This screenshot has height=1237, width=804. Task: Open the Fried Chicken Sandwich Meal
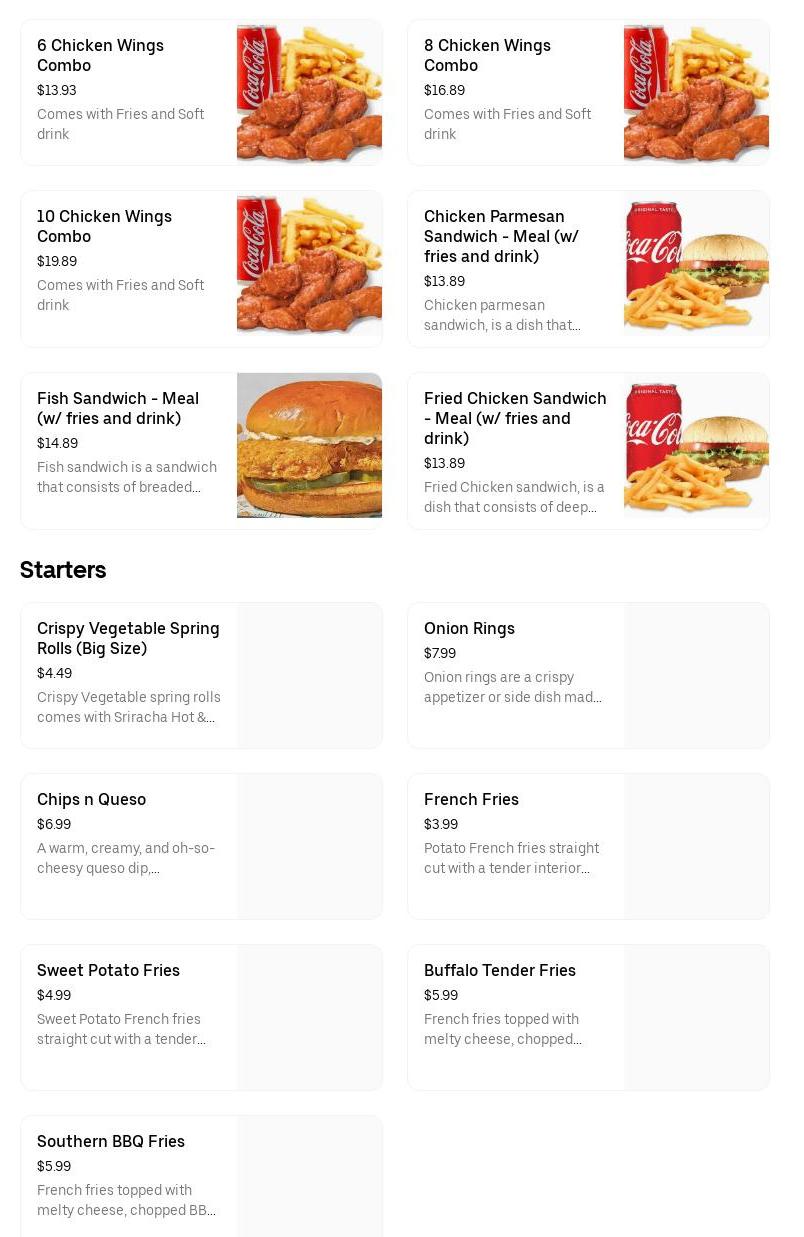click(x=588, y=450)
